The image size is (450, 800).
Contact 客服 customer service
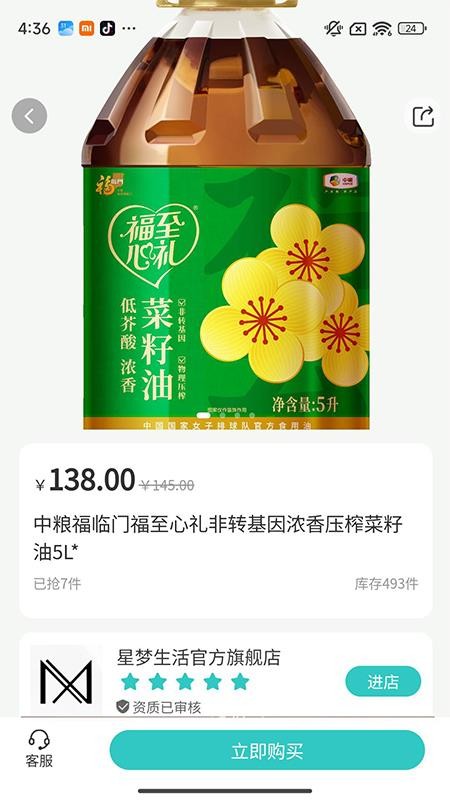click(39, 748)
